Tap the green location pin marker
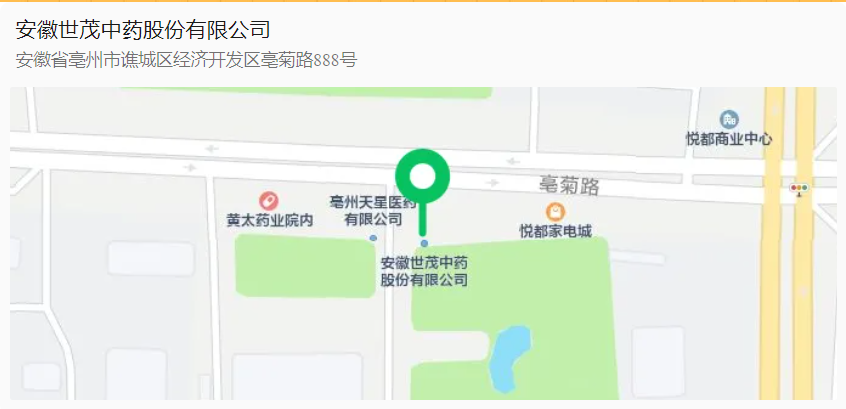The image size is (846, 409). [x=423, y=179]
